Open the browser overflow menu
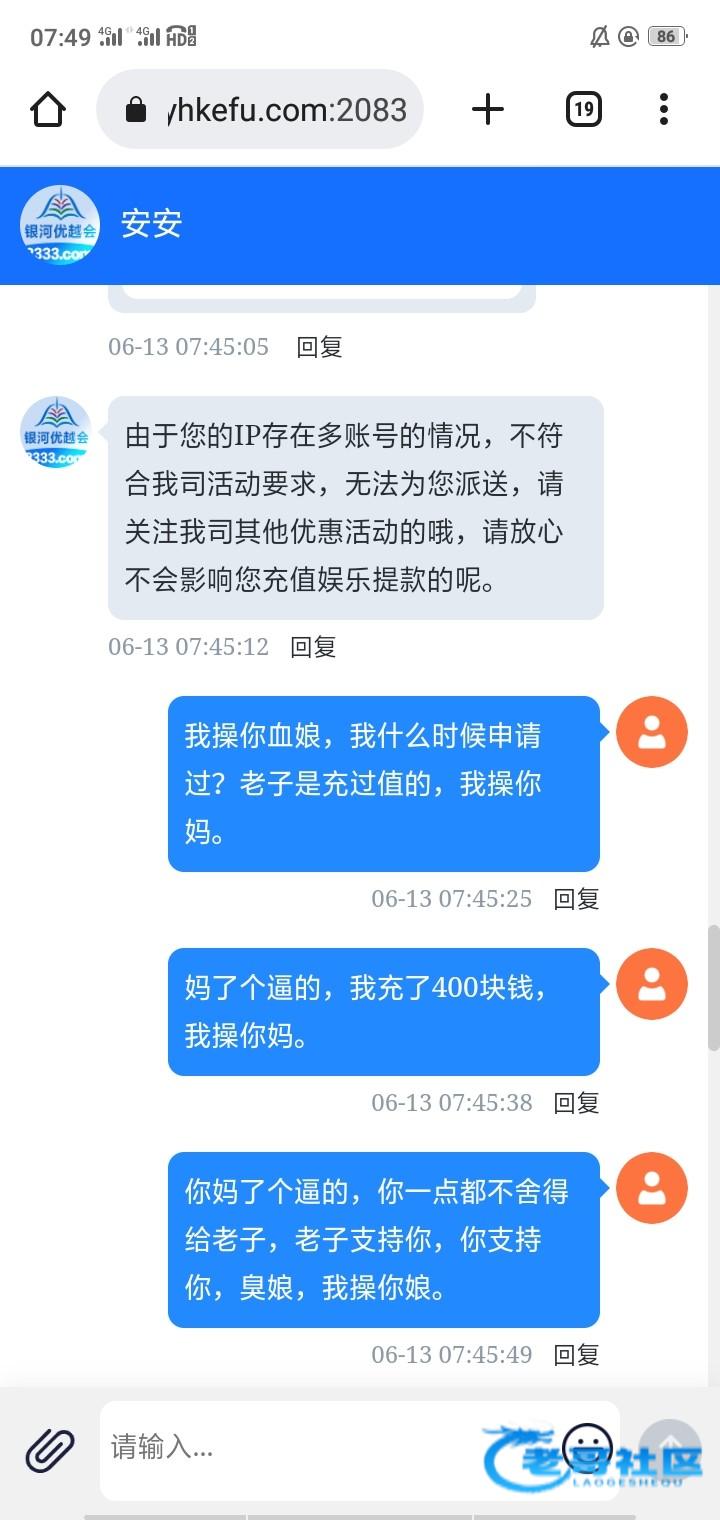Image resolution: width=720 pixels, height=1520 pixels. pos(664,109)
